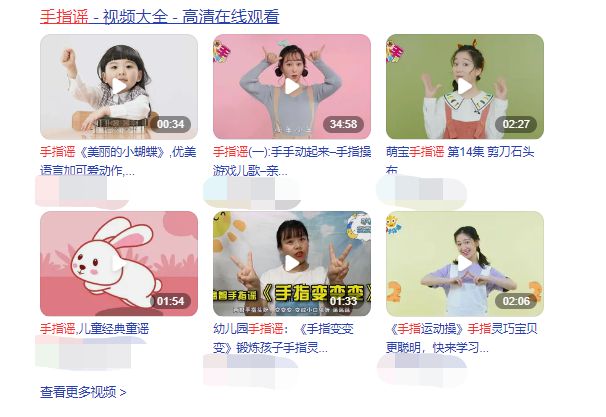This screenshot has width=606, height=417.
Task: Play the 00:34 美丽的小蝴蝶 video
Action: (118, 86)
